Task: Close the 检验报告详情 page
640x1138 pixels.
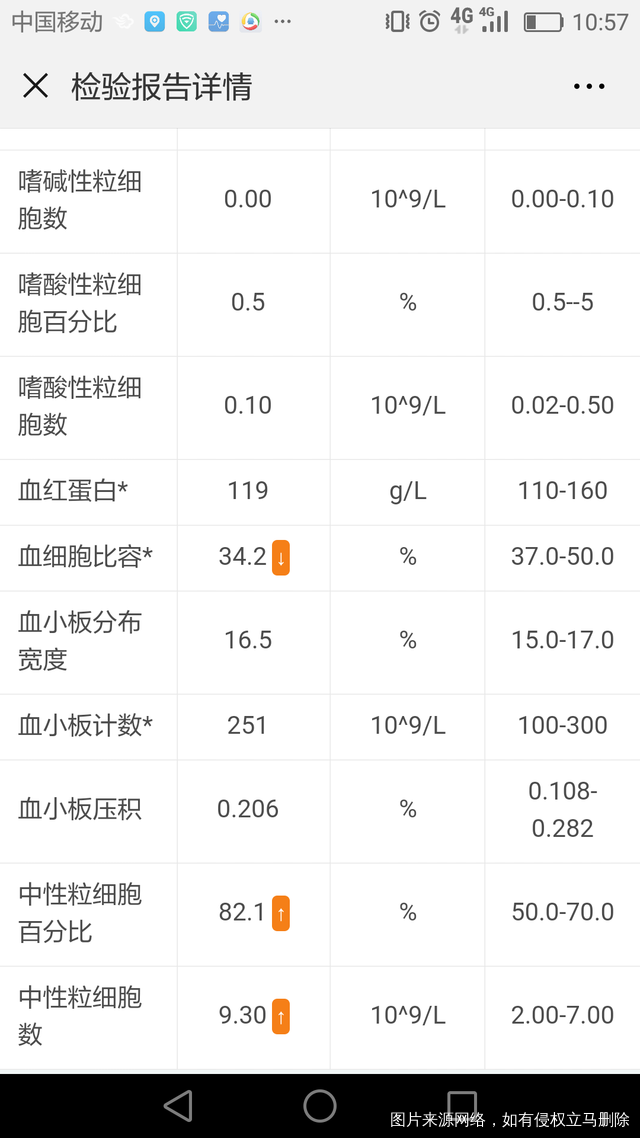Action: tap(35, 86)
